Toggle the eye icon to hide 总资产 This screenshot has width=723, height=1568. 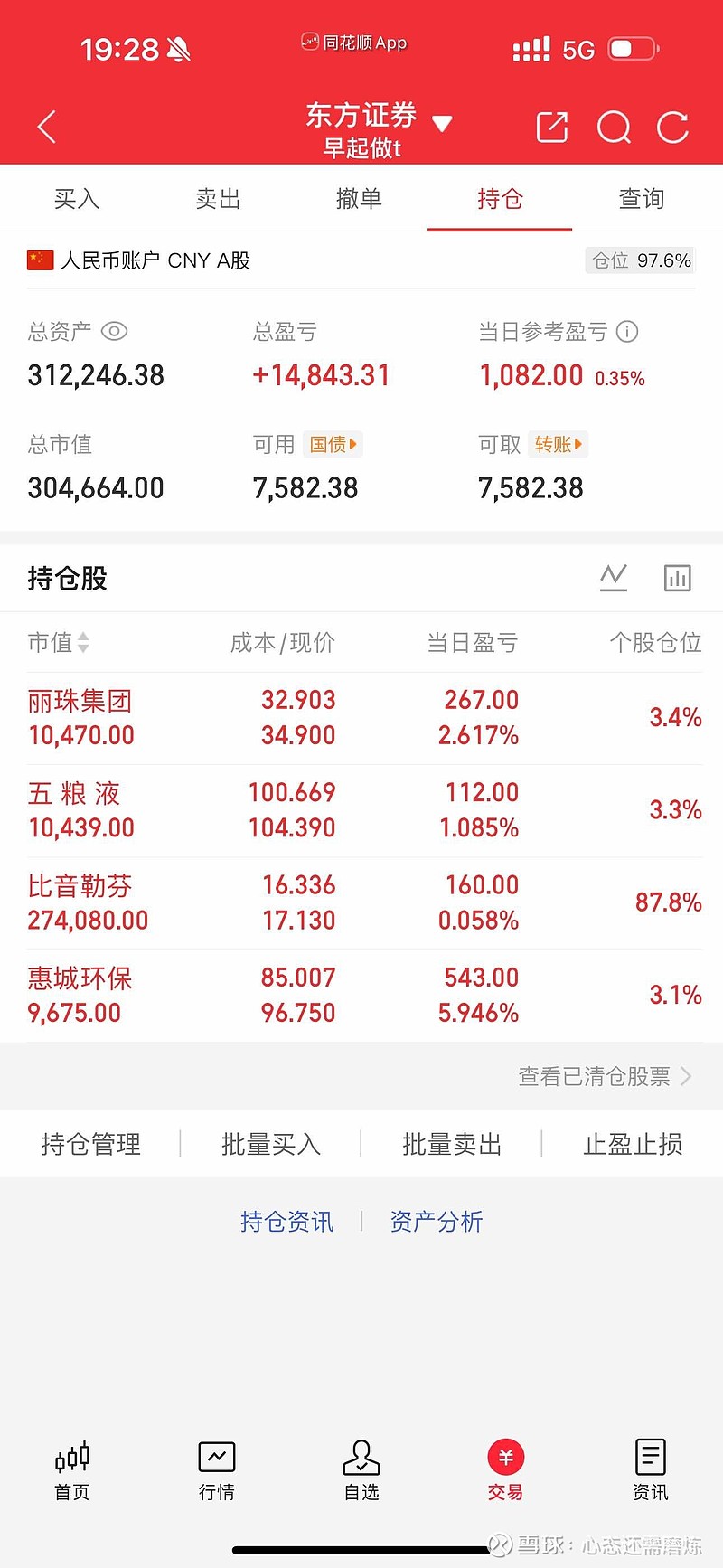[114, 332]
